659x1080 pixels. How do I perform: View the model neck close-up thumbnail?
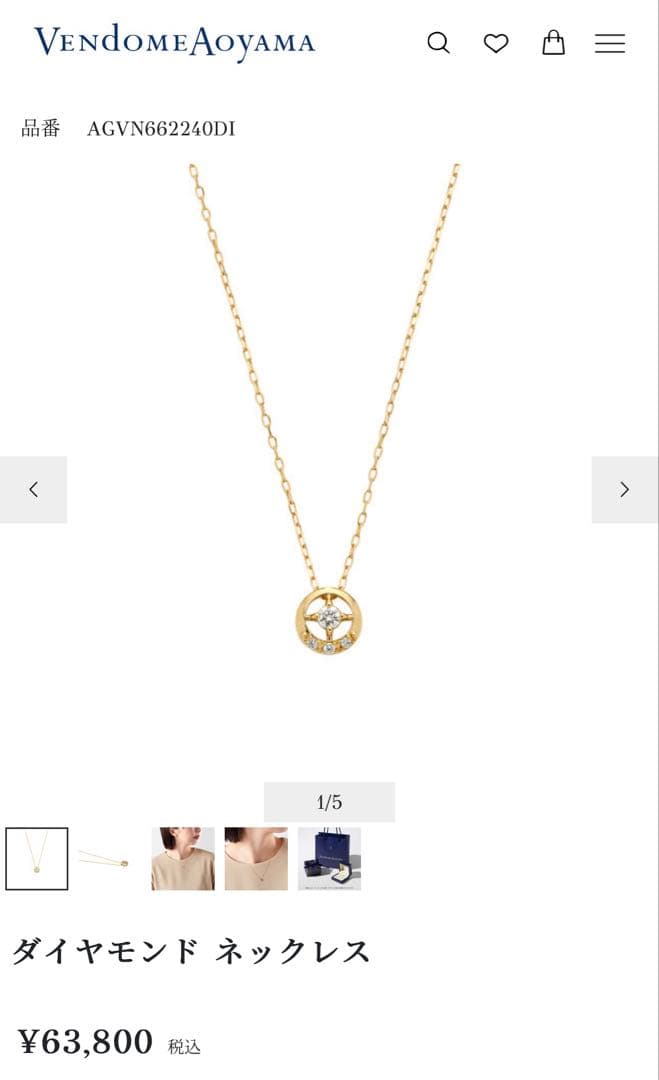click(x=256, y=858)
